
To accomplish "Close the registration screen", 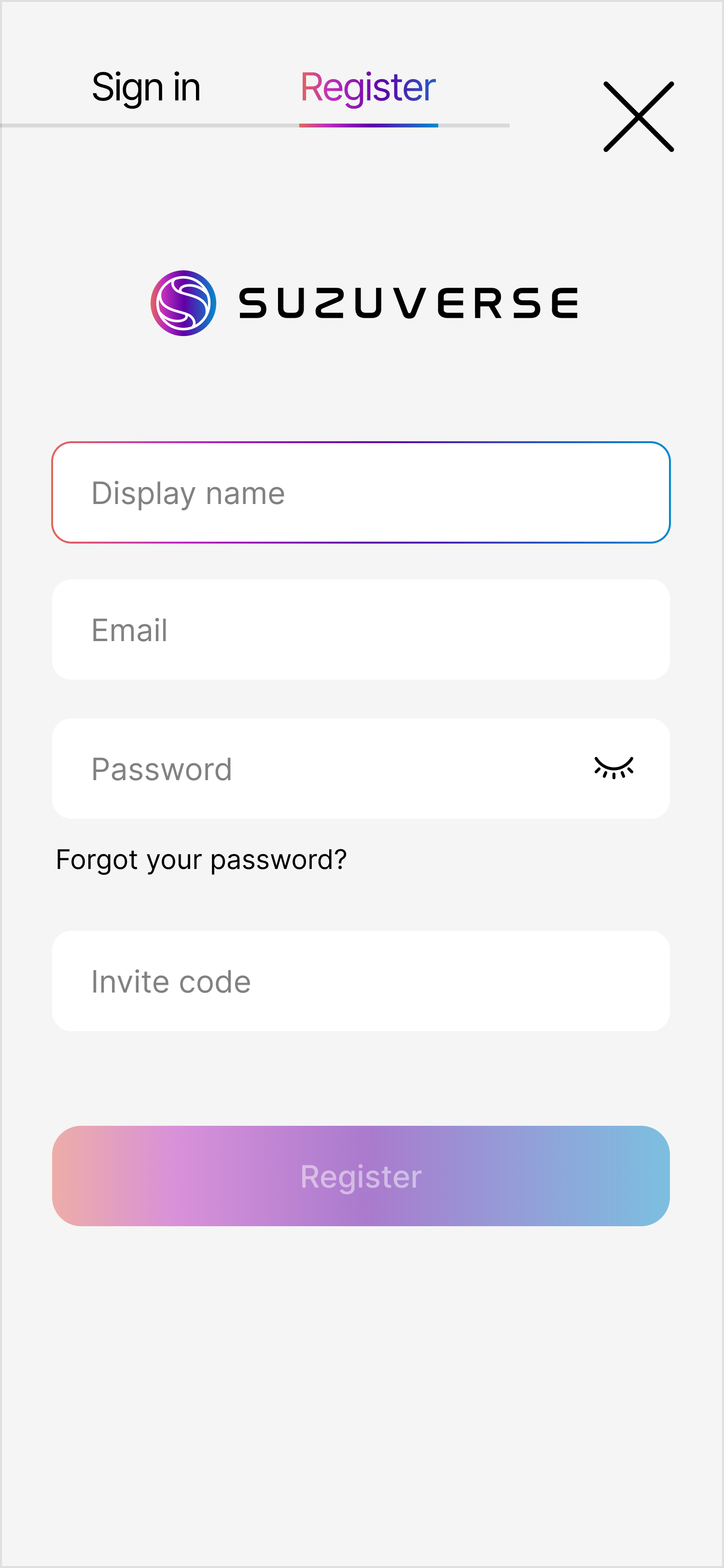I will coord(638,116).
